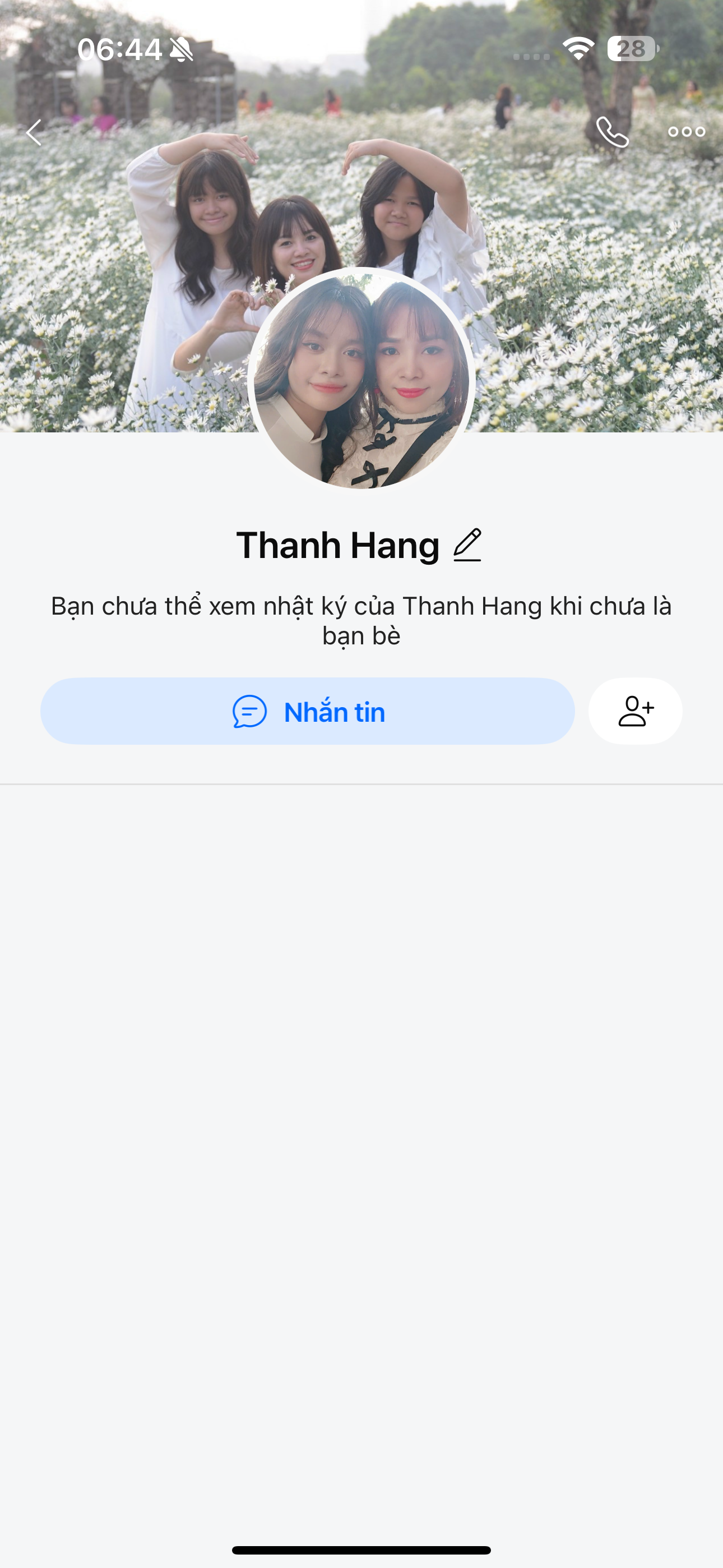
Task: Send a friend request with add-person button
Action: [x=635, y=711]
